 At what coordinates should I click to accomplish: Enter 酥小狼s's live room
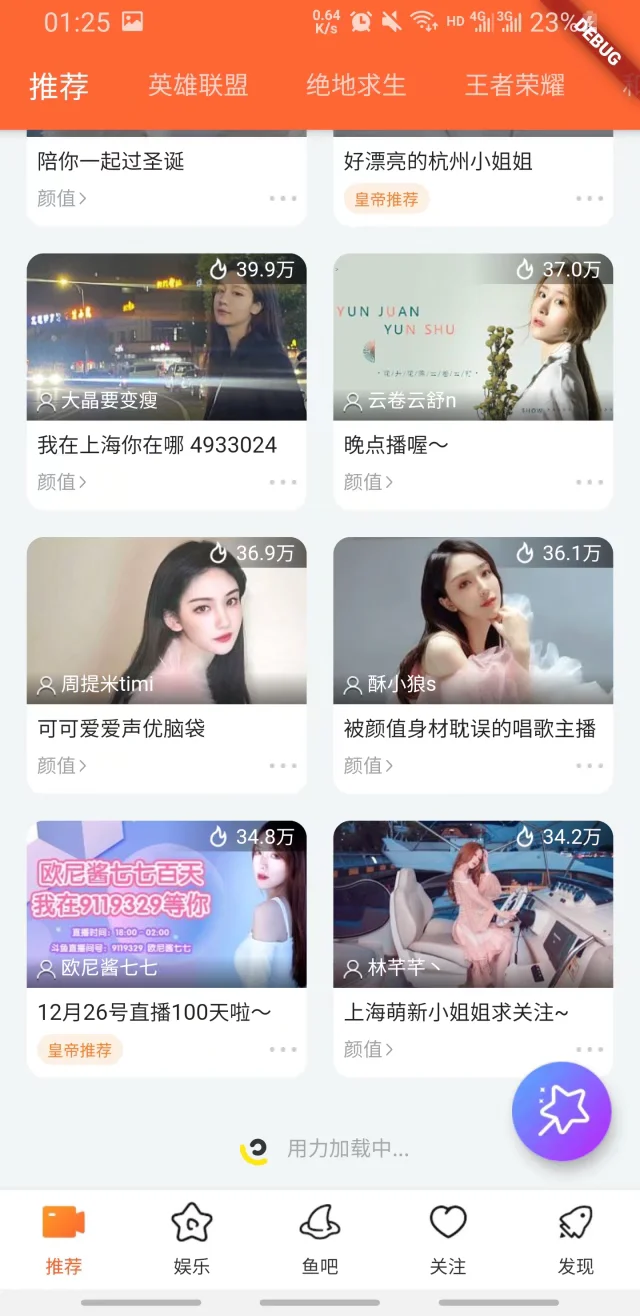click(473, 620)
